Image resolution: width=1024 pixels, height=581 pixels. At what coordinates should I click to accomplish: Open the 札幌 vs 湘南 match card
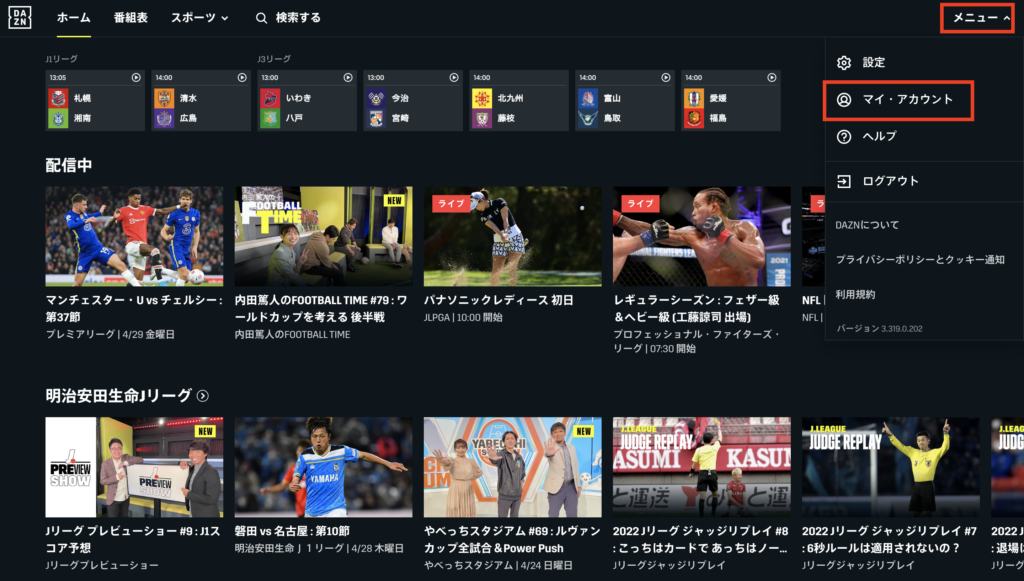click(94, 100)
